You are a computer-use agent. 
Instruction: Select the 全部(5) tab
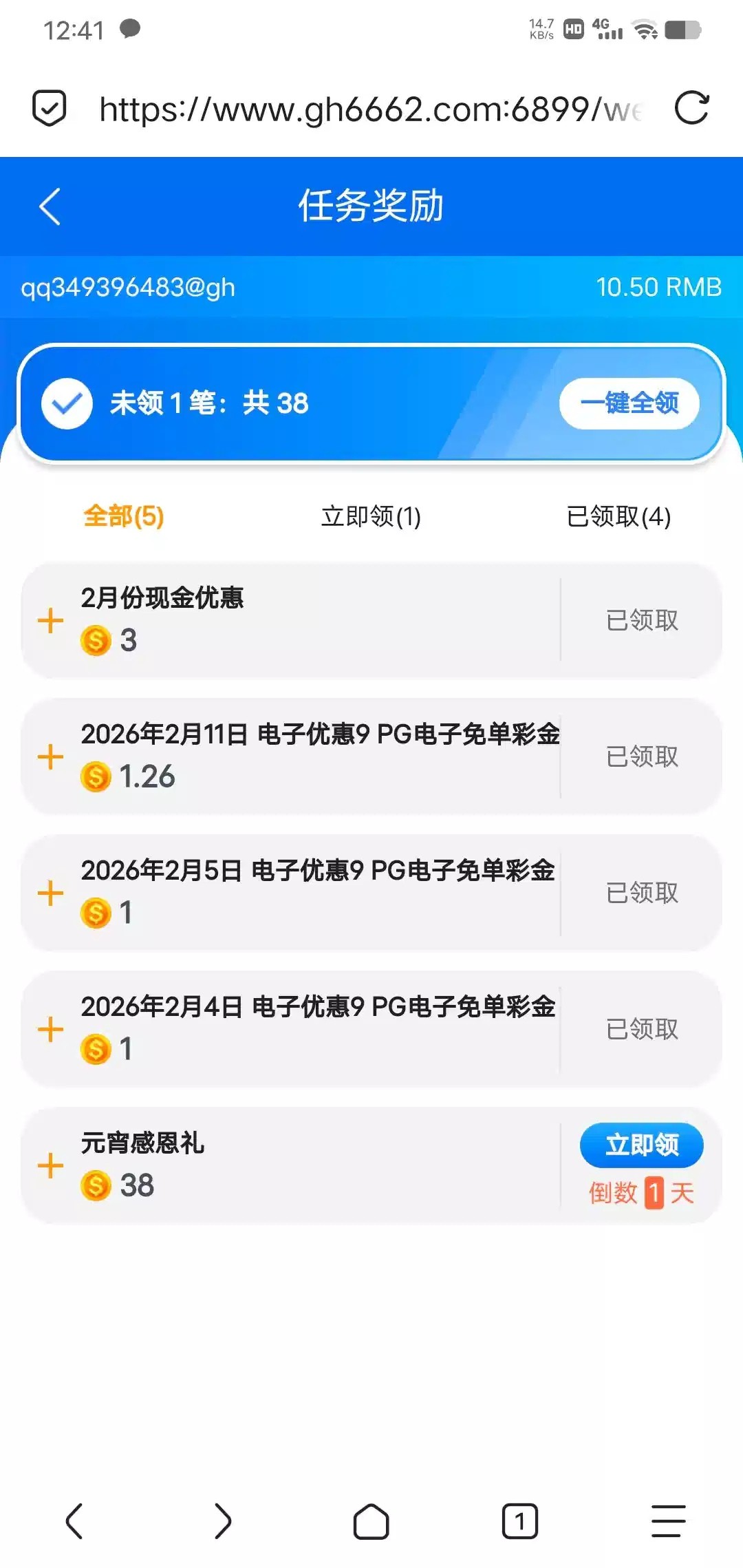click(x=124, y=516)
